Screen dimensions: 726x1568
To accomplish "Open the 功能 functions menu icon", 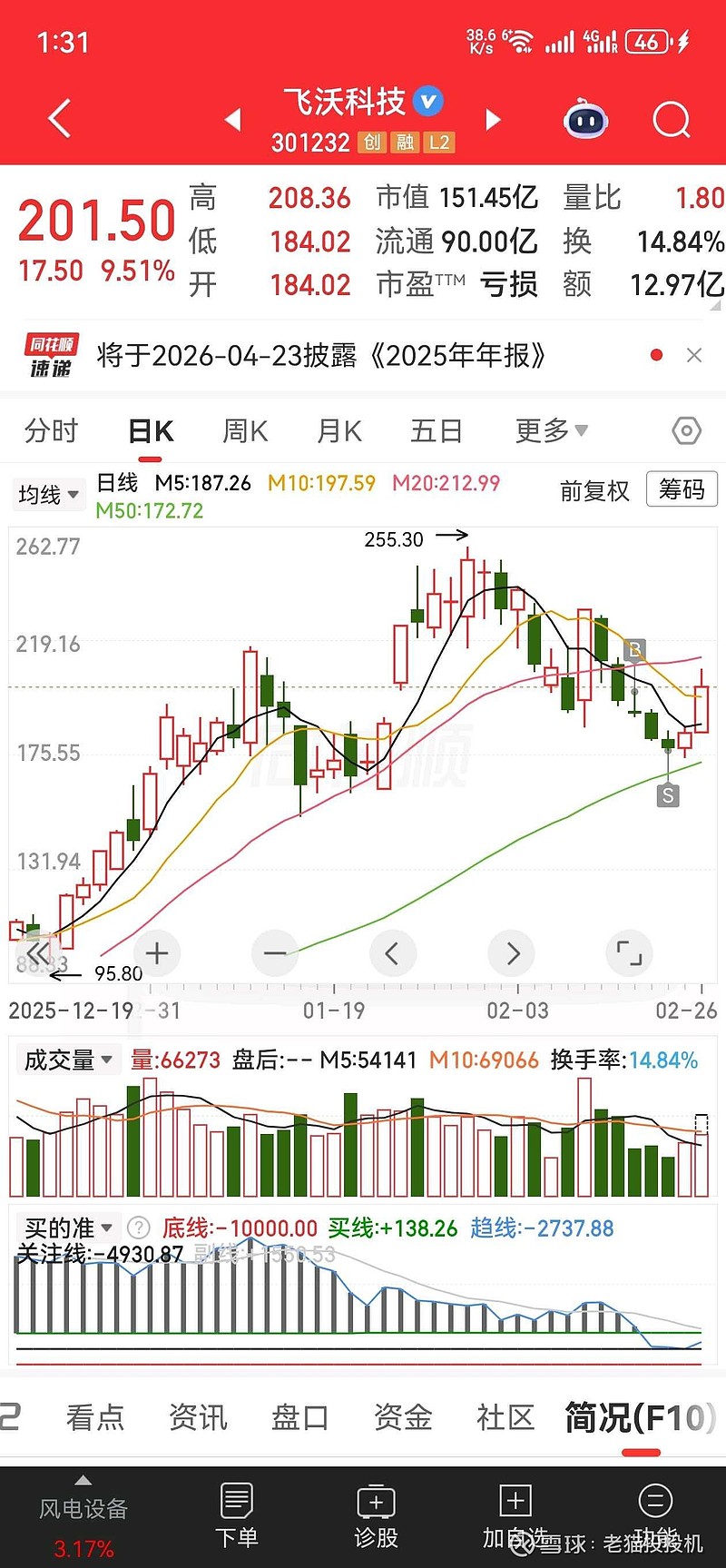I will (655, 1512).
